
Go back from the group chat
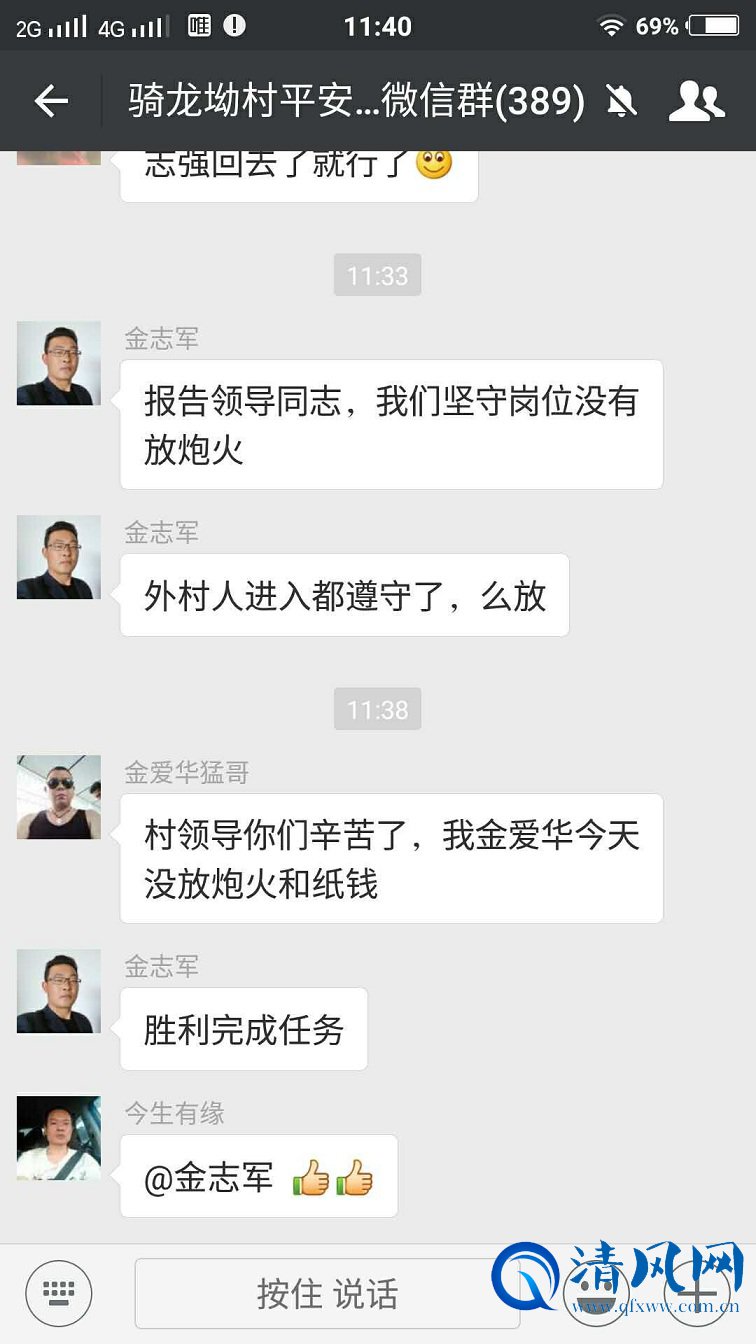(51, 101)
